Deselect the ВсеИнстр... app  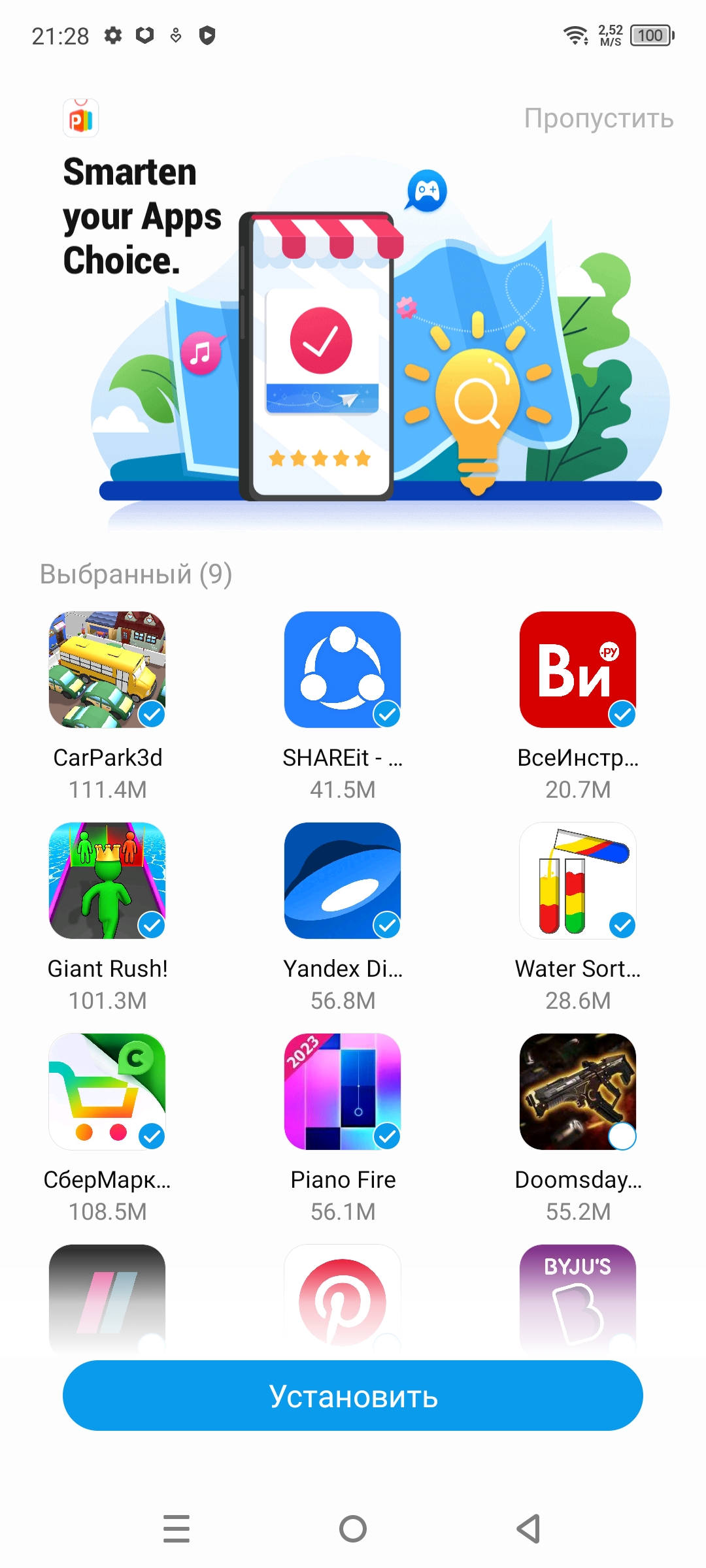click(x=578, y=670)
